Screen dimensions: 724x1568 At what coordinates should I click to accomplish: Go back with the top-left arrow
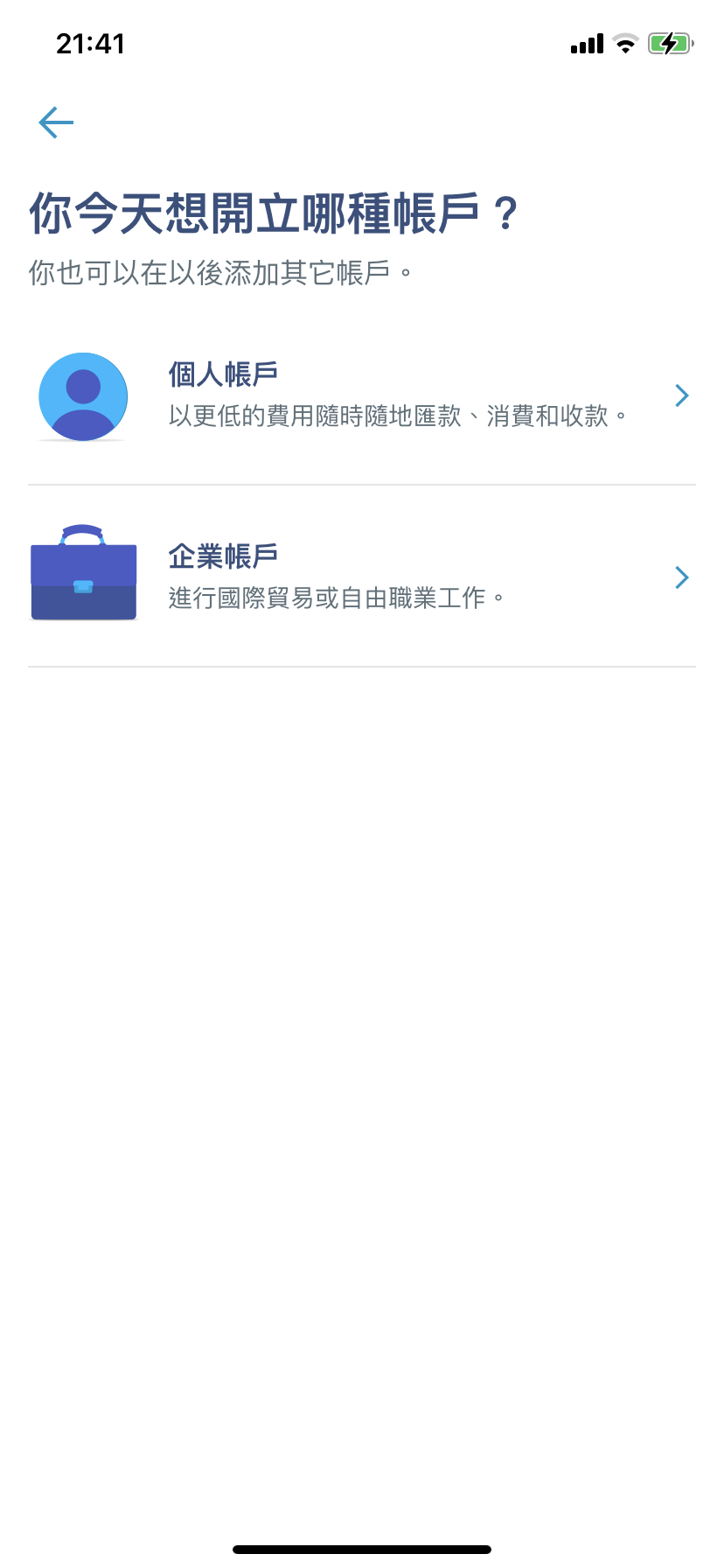tap(56, 122)
